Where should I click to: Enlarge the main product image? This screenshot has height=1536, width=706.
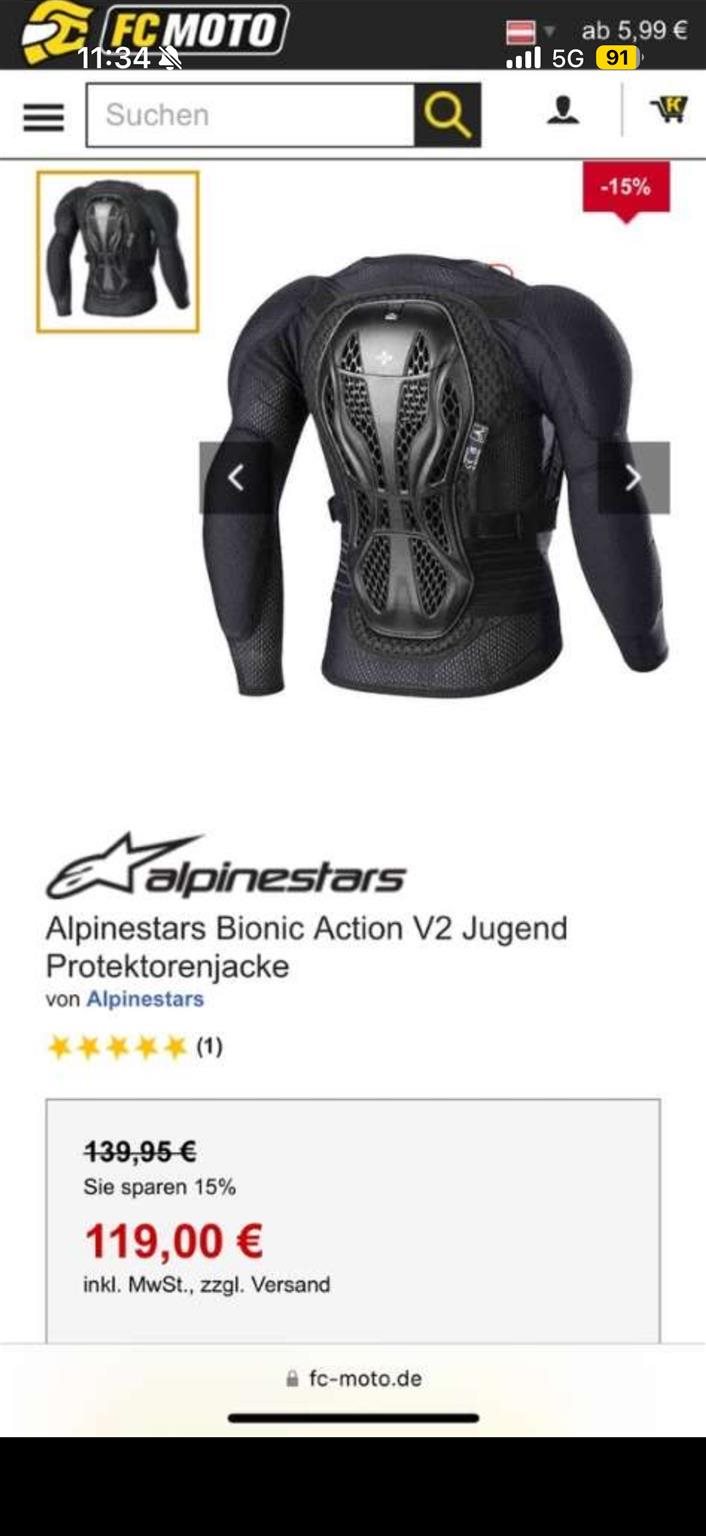coord(435,475)
